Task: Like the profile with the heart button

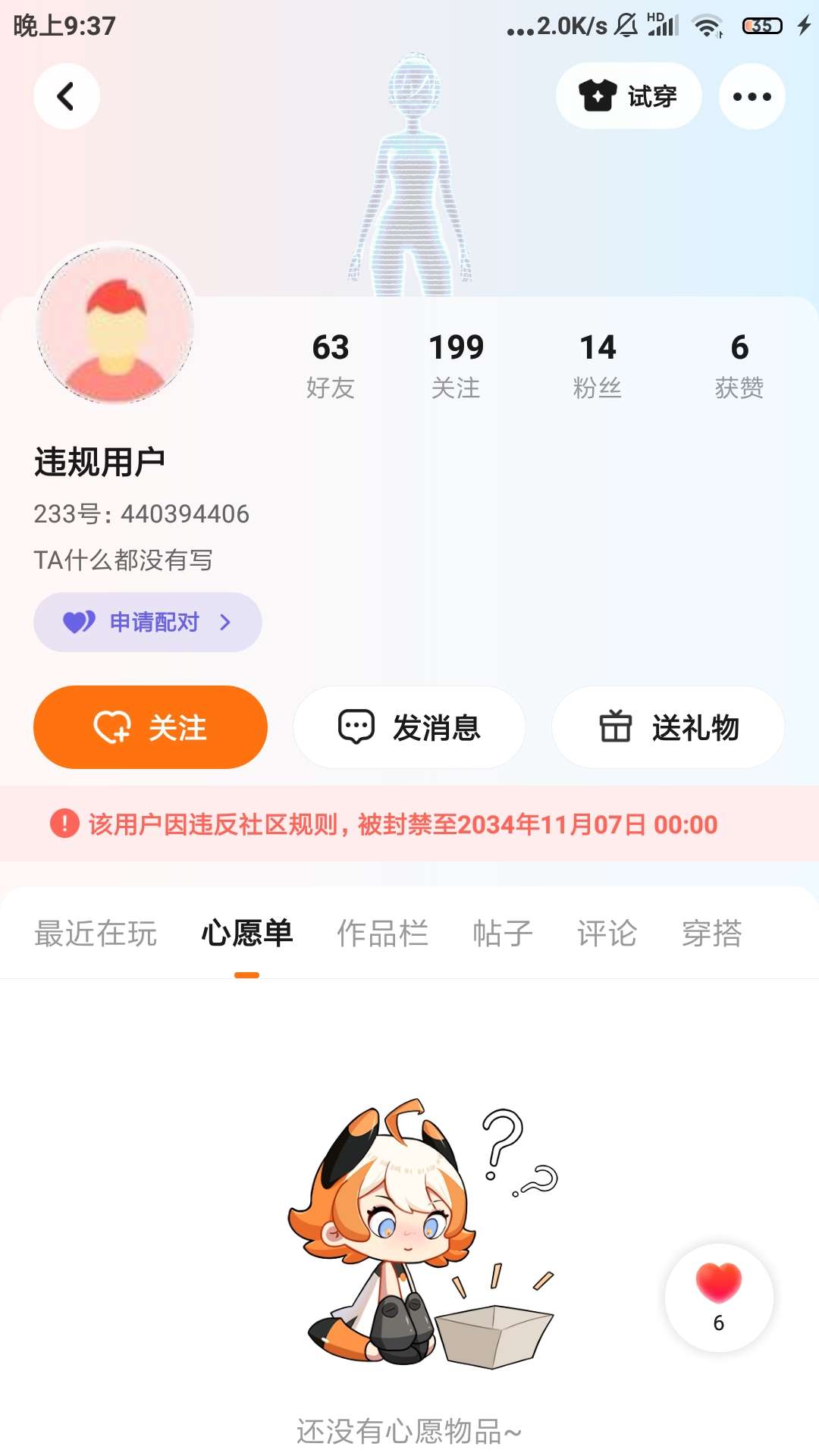Action: click(x=719, y=1296)
